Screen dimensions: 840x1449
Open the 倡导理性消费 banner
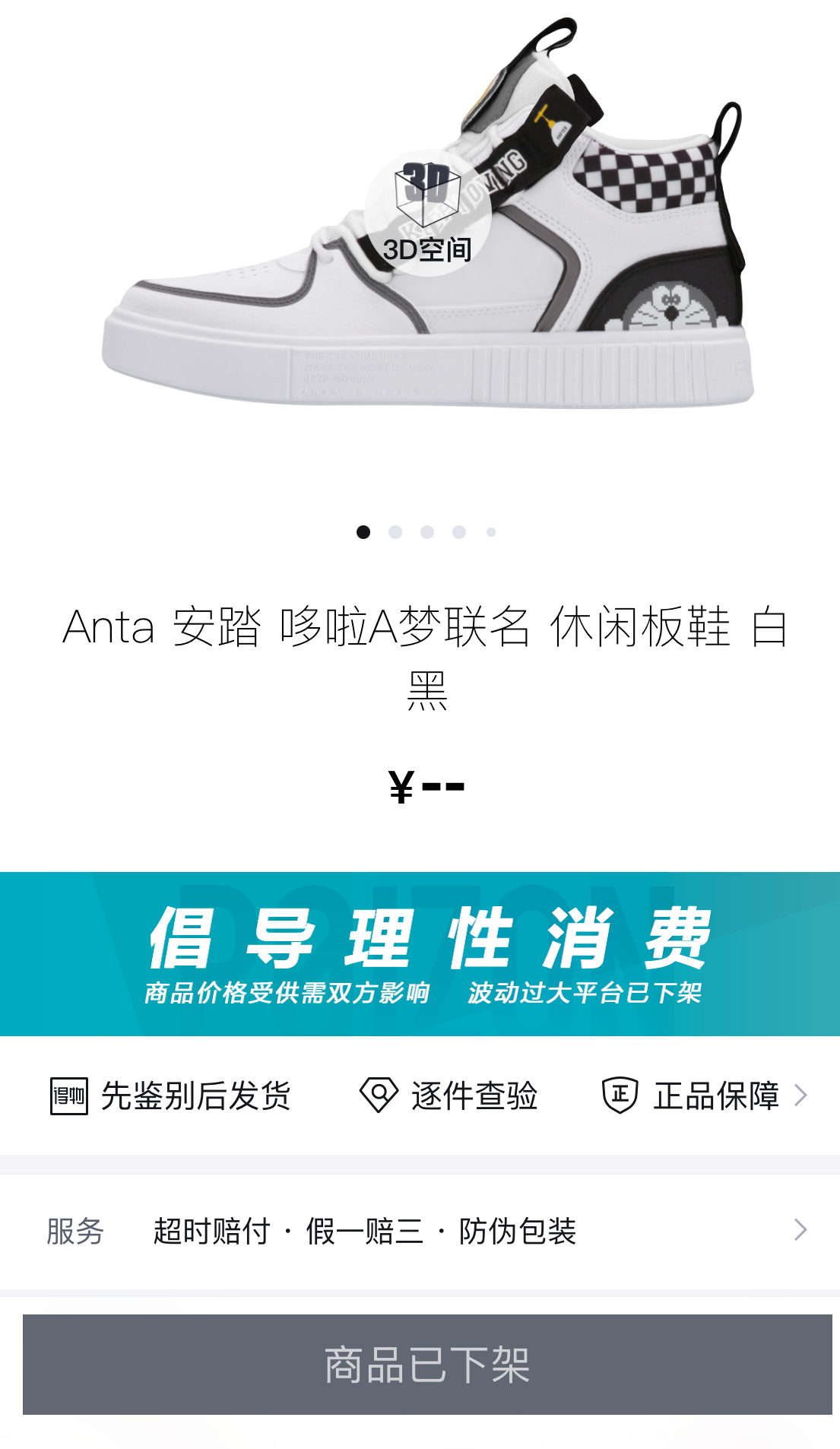(420, 953)
